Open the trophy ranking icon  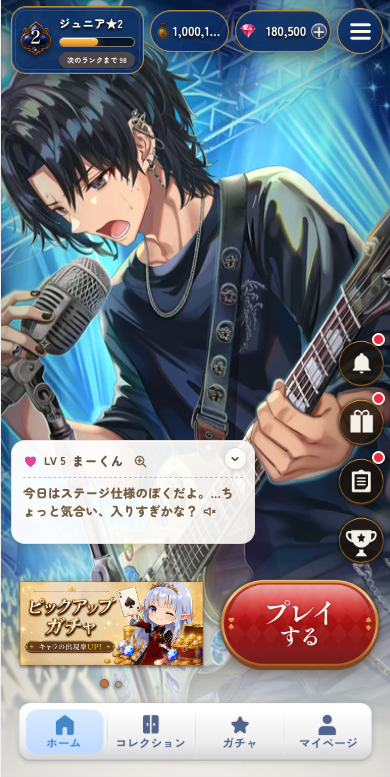361,540
